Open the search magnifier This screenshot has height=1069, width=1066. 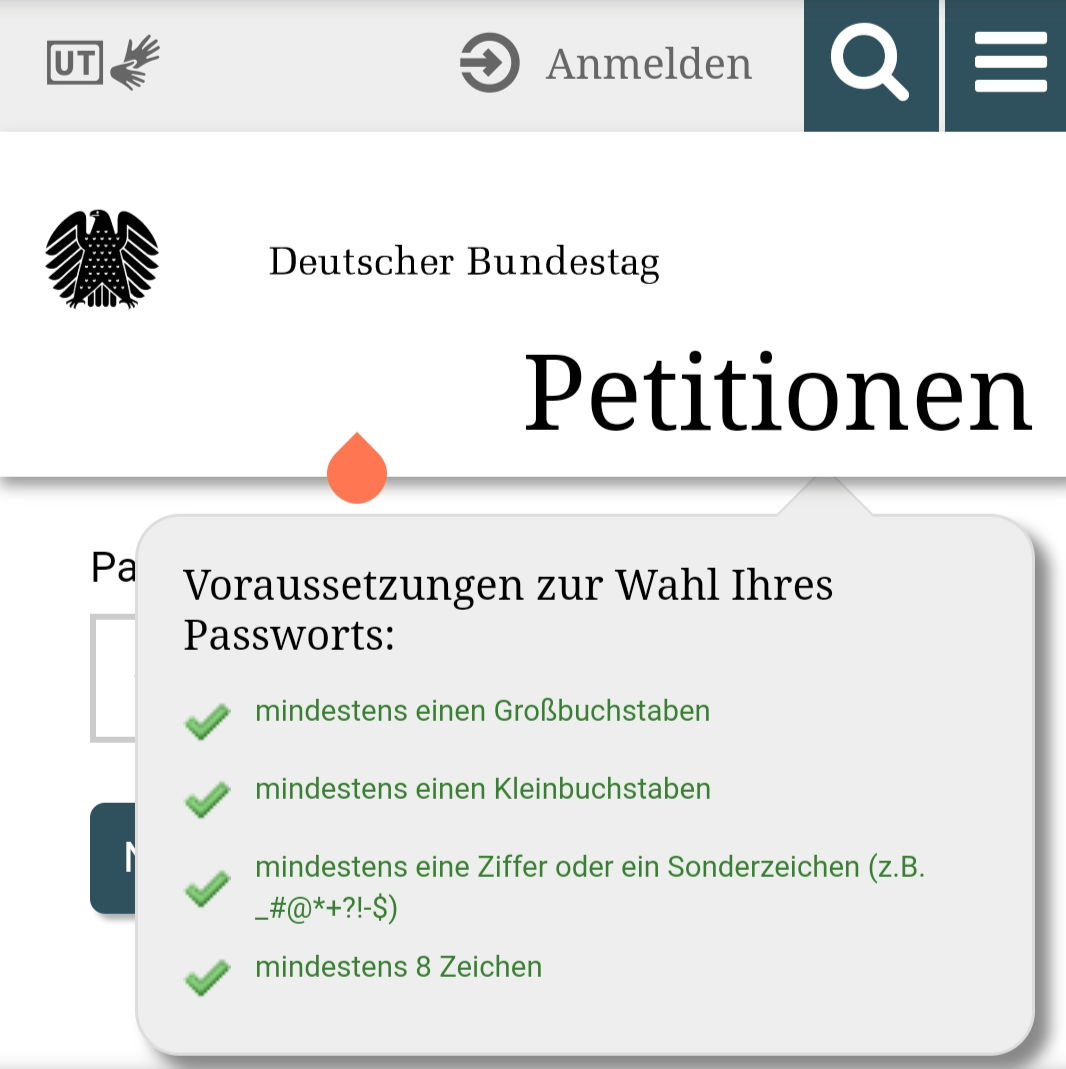(x=870, y=65)
